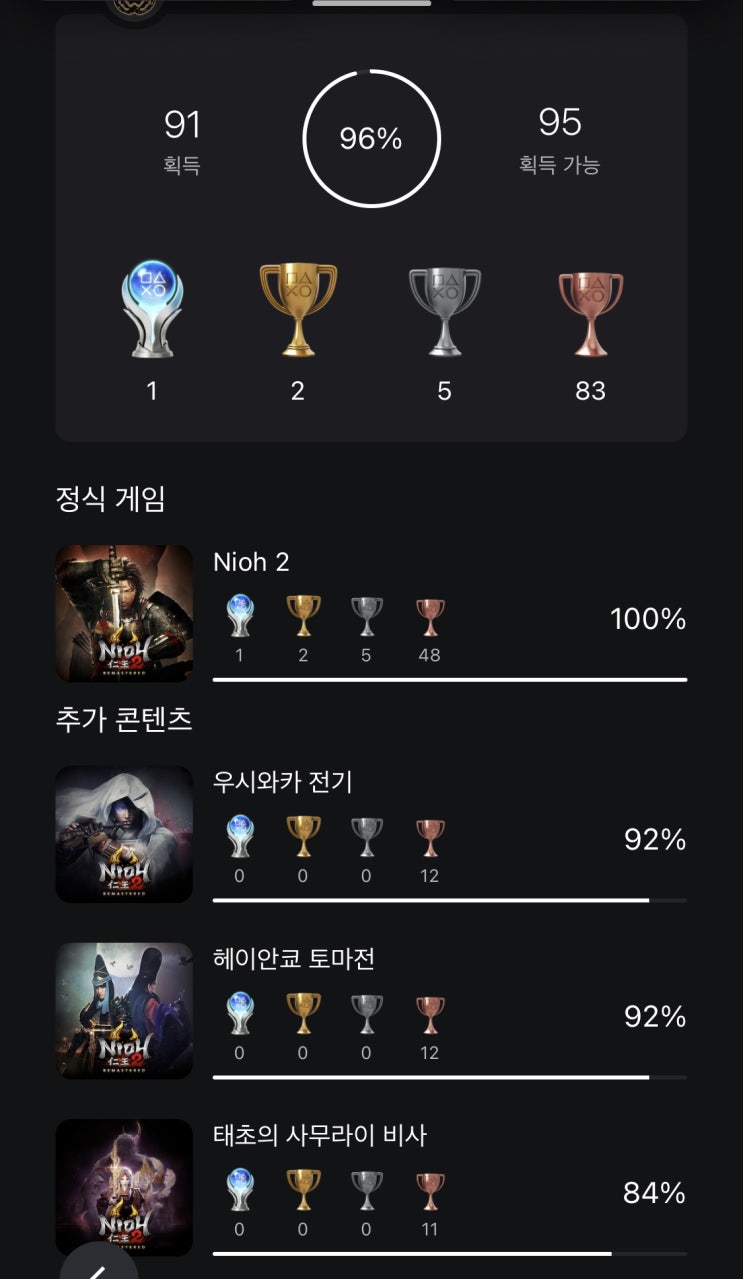Open the 태초의 사무라이 비사 trophy list
The width and height of the screenshot is (743, 1279).
tap(371, 1188)
